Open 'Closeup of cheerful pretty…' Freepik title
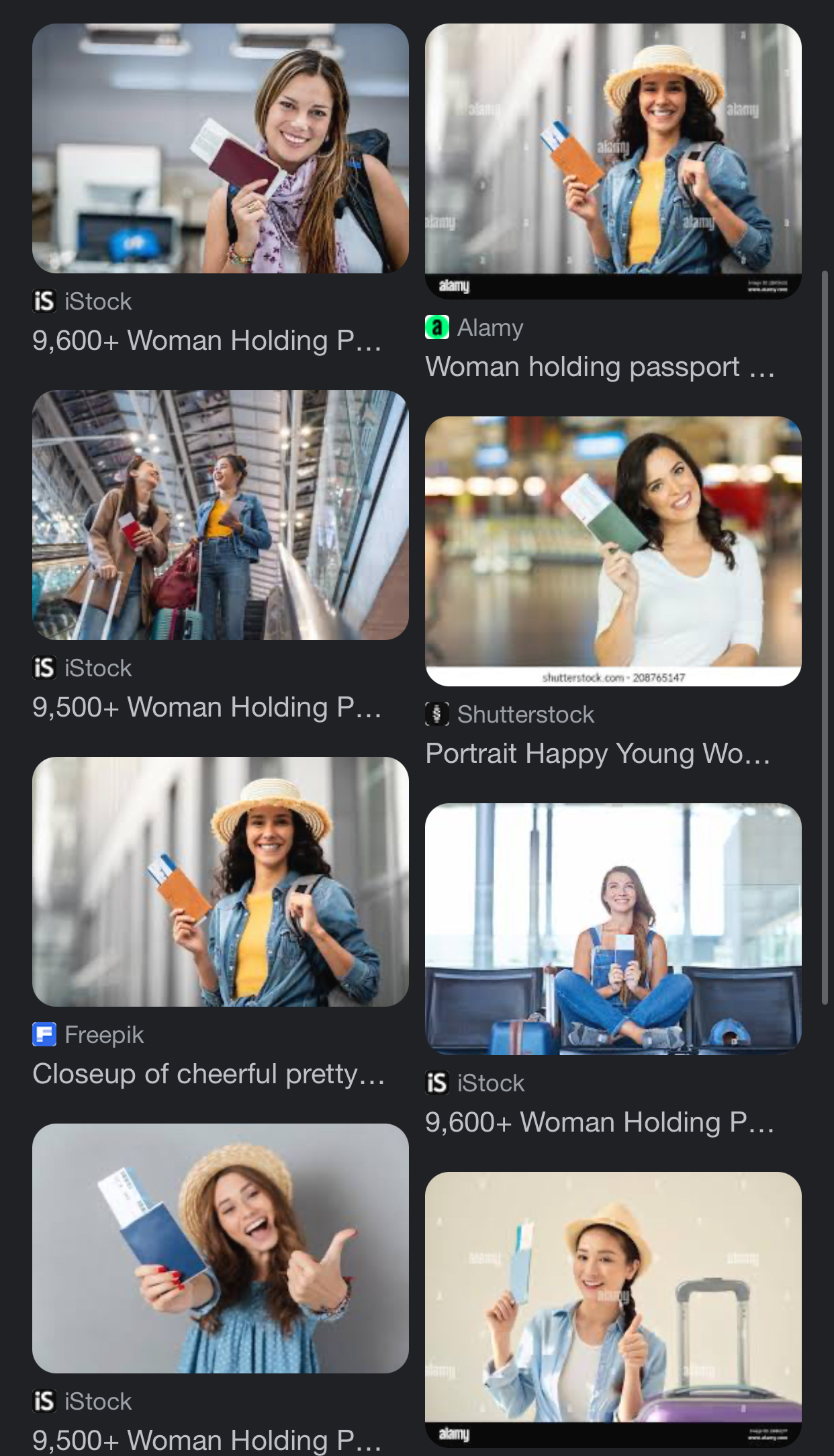The image size is (834, 1456). pos(208,1074)
